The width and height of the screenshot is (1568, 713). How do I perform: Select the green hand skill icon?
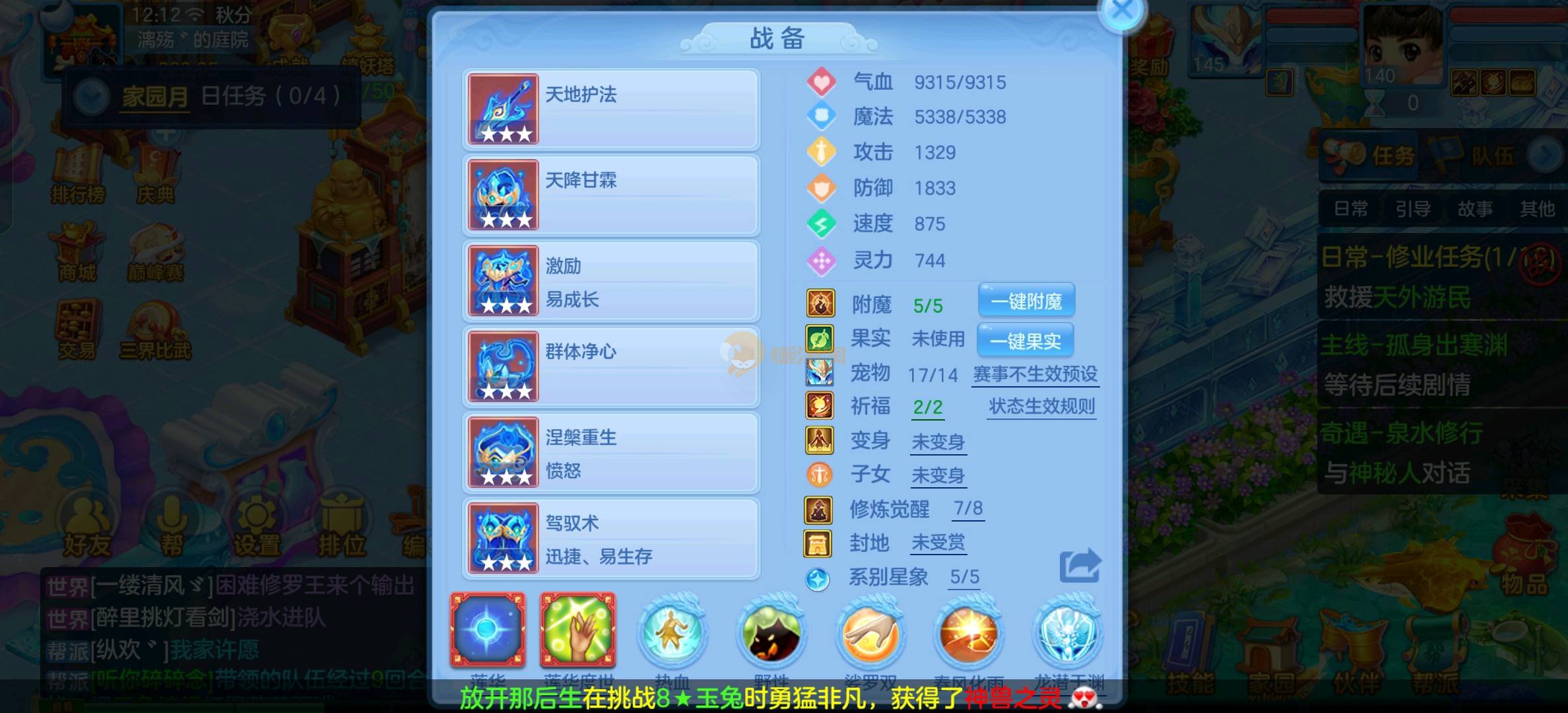[x=578, y=630]
